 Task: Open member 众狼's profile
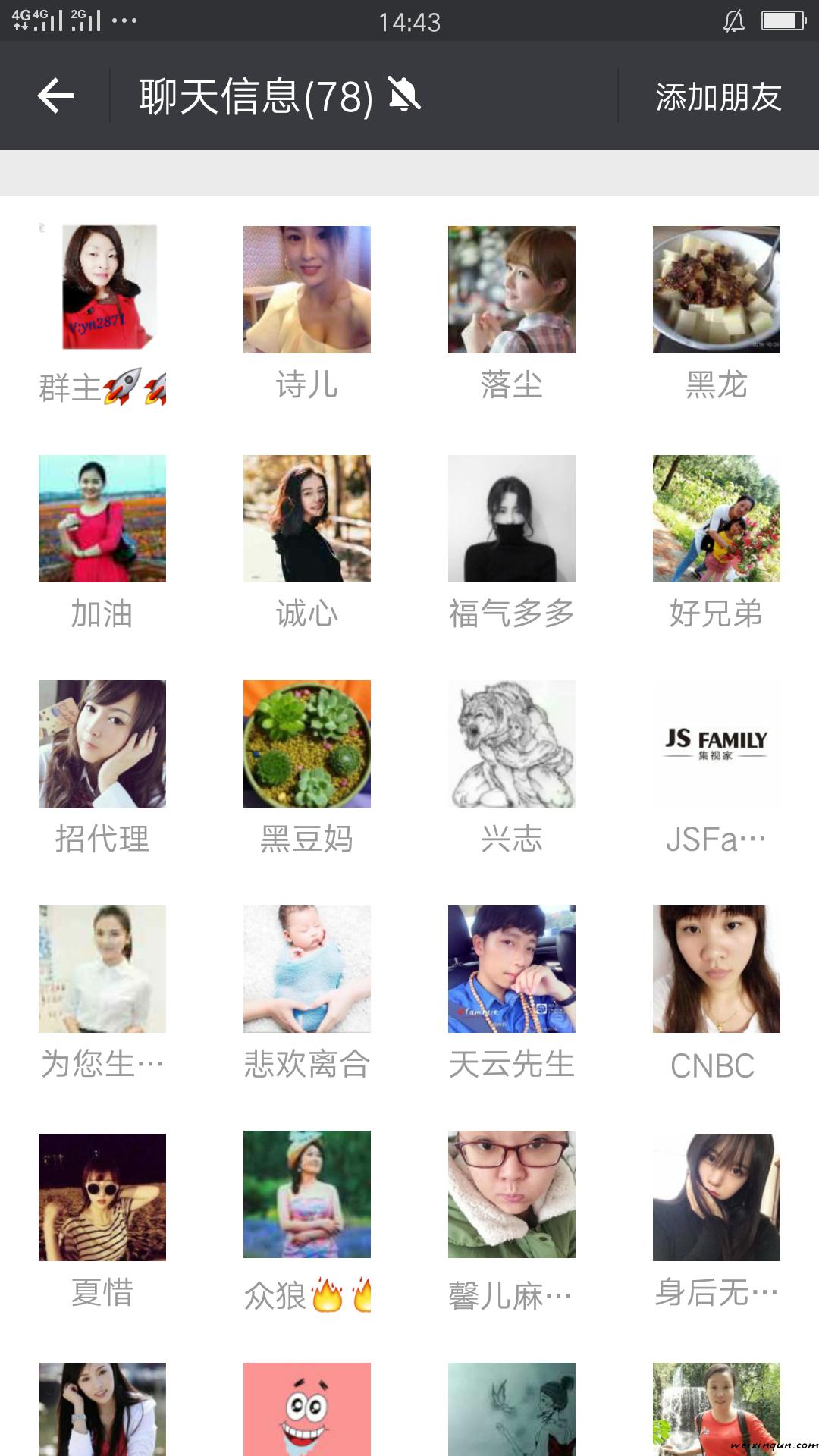pos(307,1194)
